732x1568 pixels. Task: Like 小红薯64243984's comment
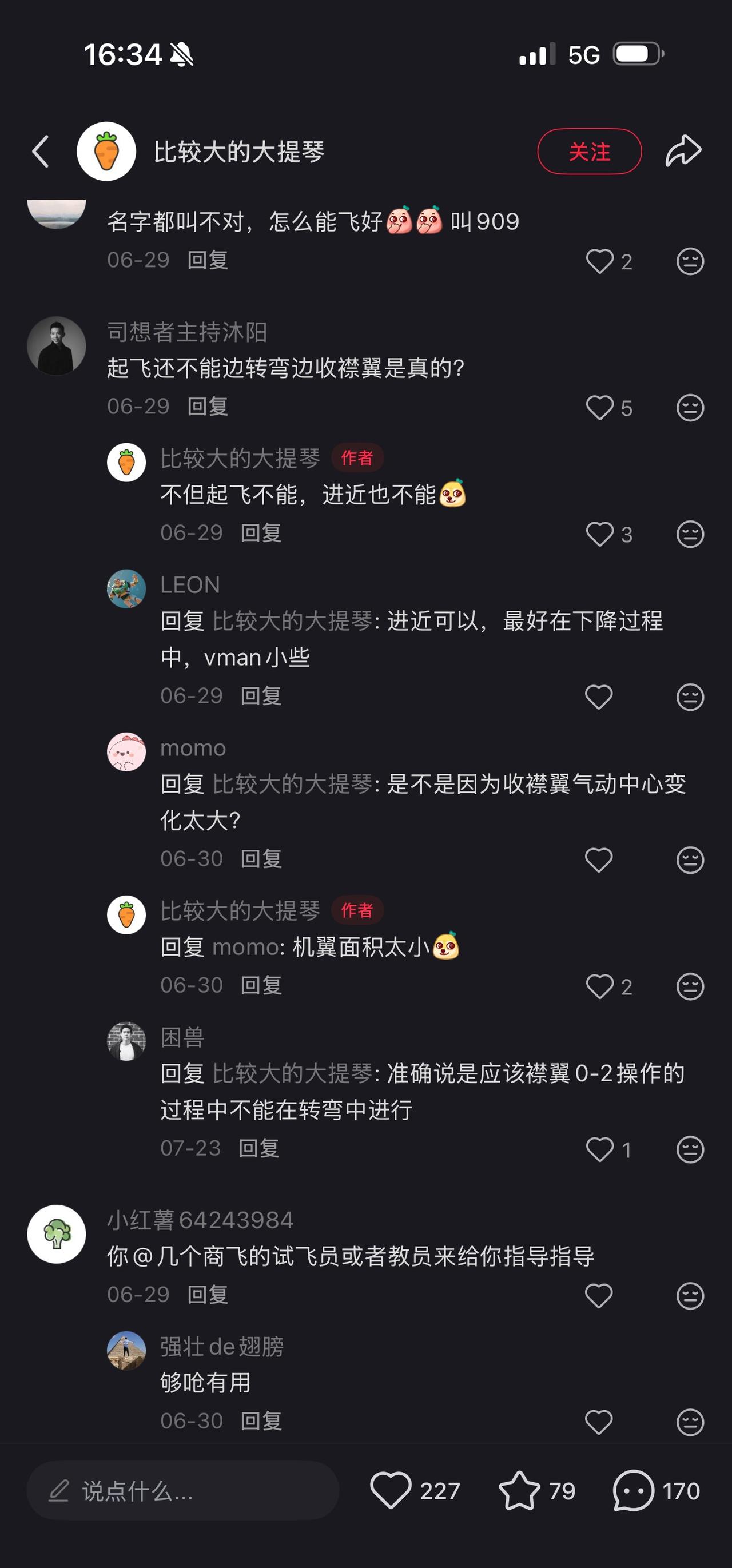[599, 1296]
